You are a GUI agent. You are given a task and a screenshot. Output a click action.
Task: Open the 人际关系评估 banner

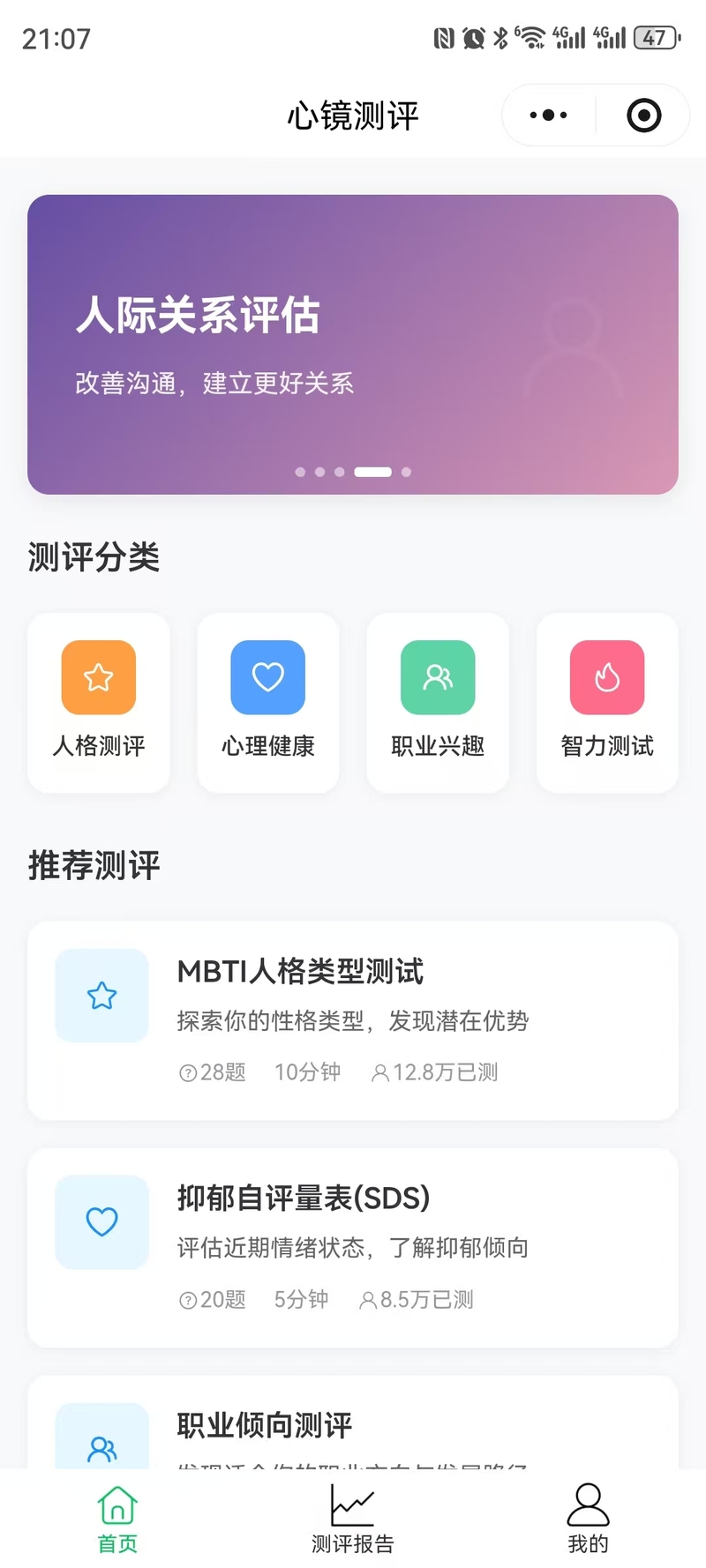point(353,344)
